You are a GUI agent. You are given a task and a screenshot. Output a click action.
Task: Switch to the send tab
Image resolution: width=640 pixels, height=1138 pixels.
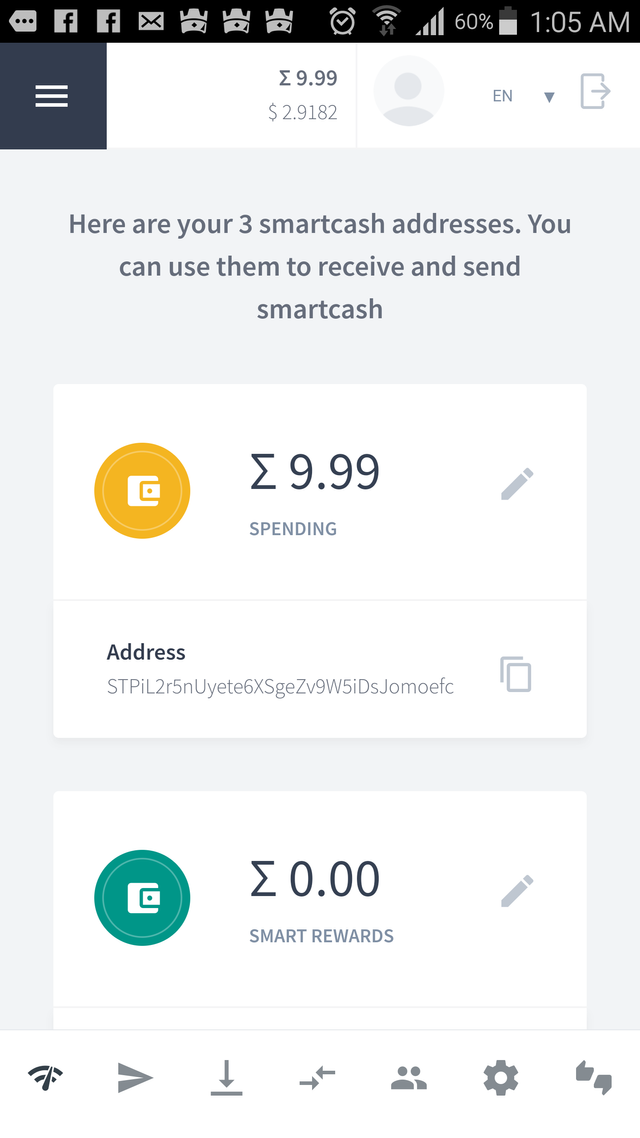point(135,1077)
